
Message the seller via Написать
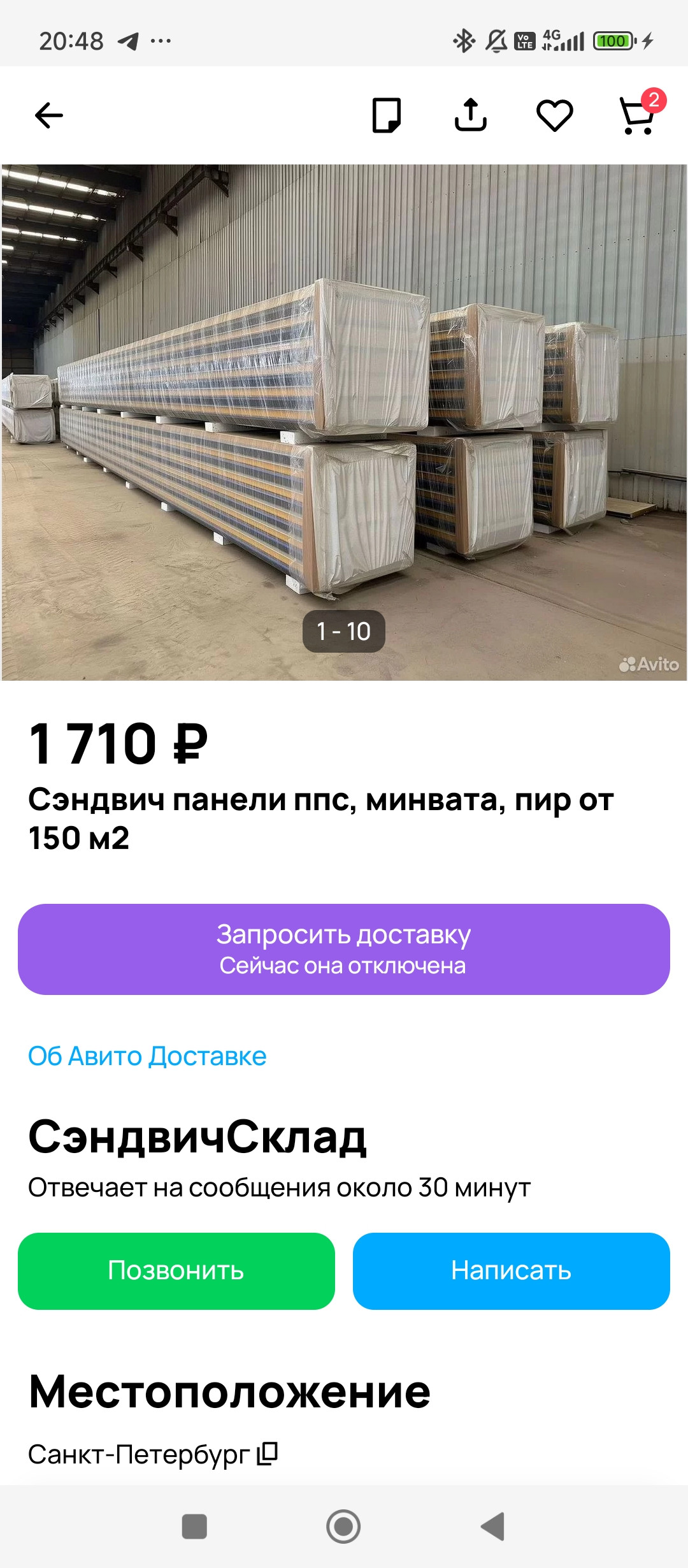[511, 1271]
